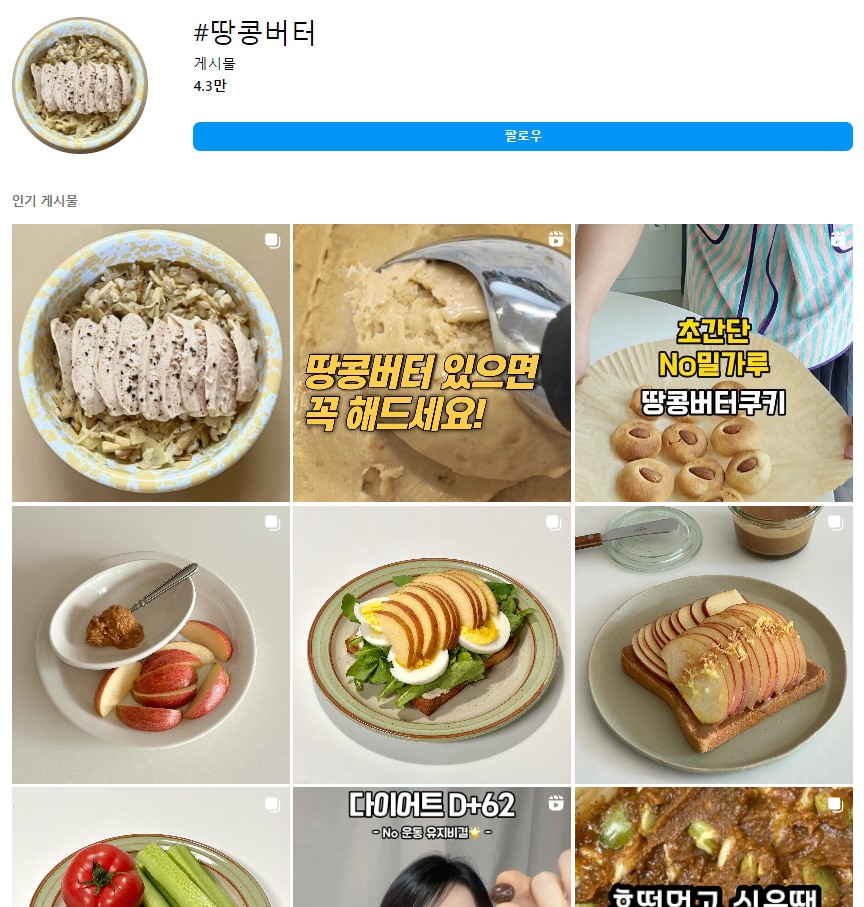Click carousel icon on apple toast post
The height and width of the screenshot is (907, 864).
pyautogui.click(x=836, y=523)
